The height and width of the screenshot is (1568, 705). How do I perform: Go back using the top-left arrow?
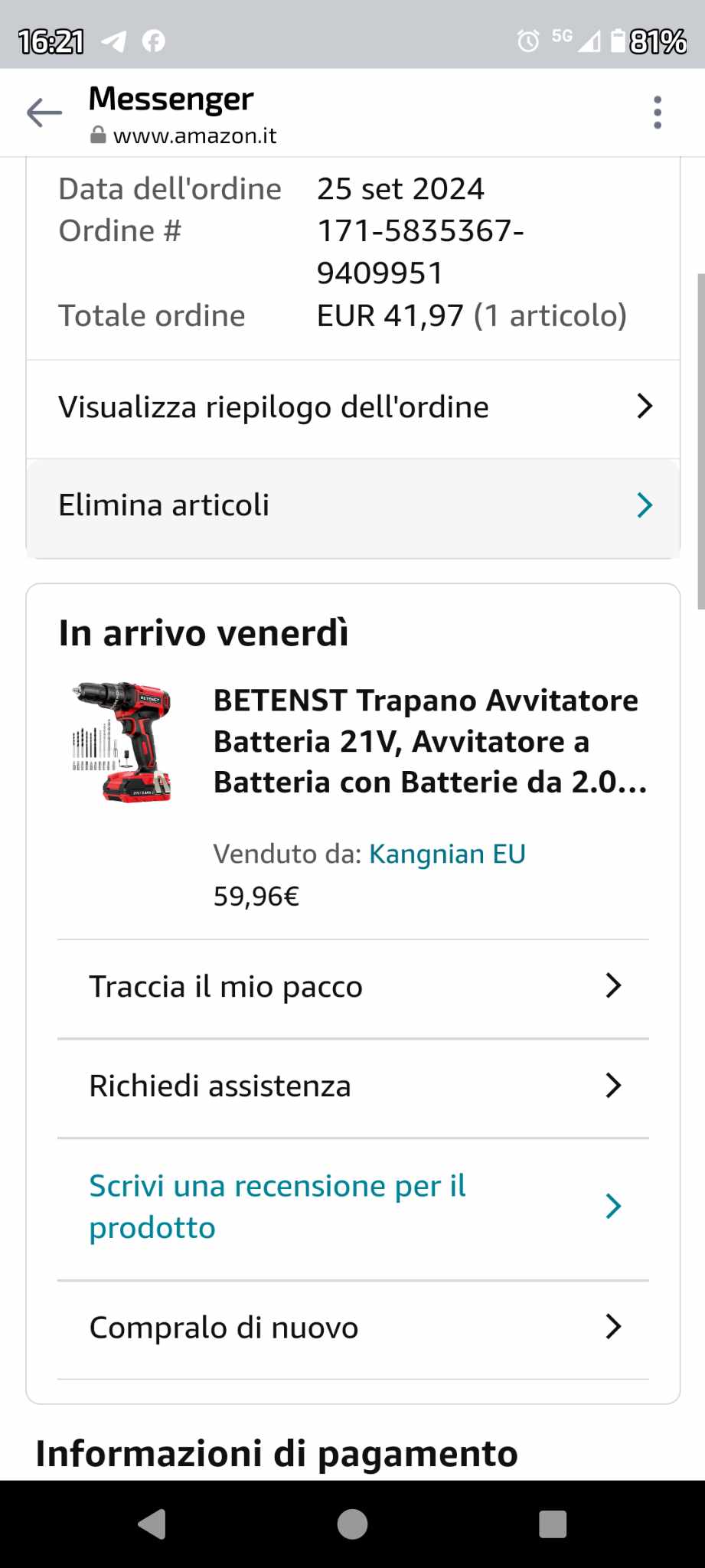[x=44, y=113]
